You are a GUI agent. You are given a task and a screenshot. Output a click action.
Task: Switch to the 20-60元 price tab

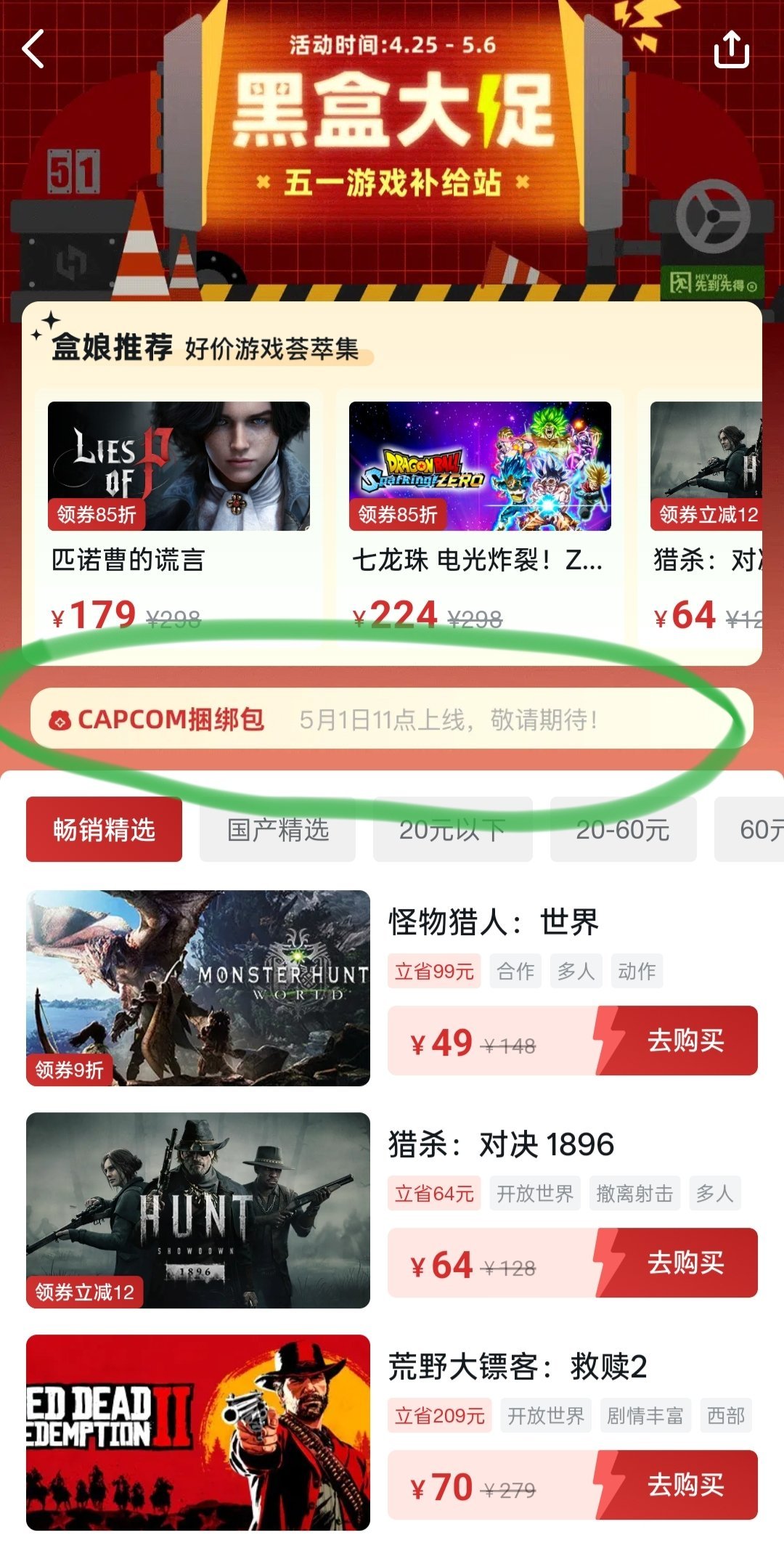tap(623, 829)
